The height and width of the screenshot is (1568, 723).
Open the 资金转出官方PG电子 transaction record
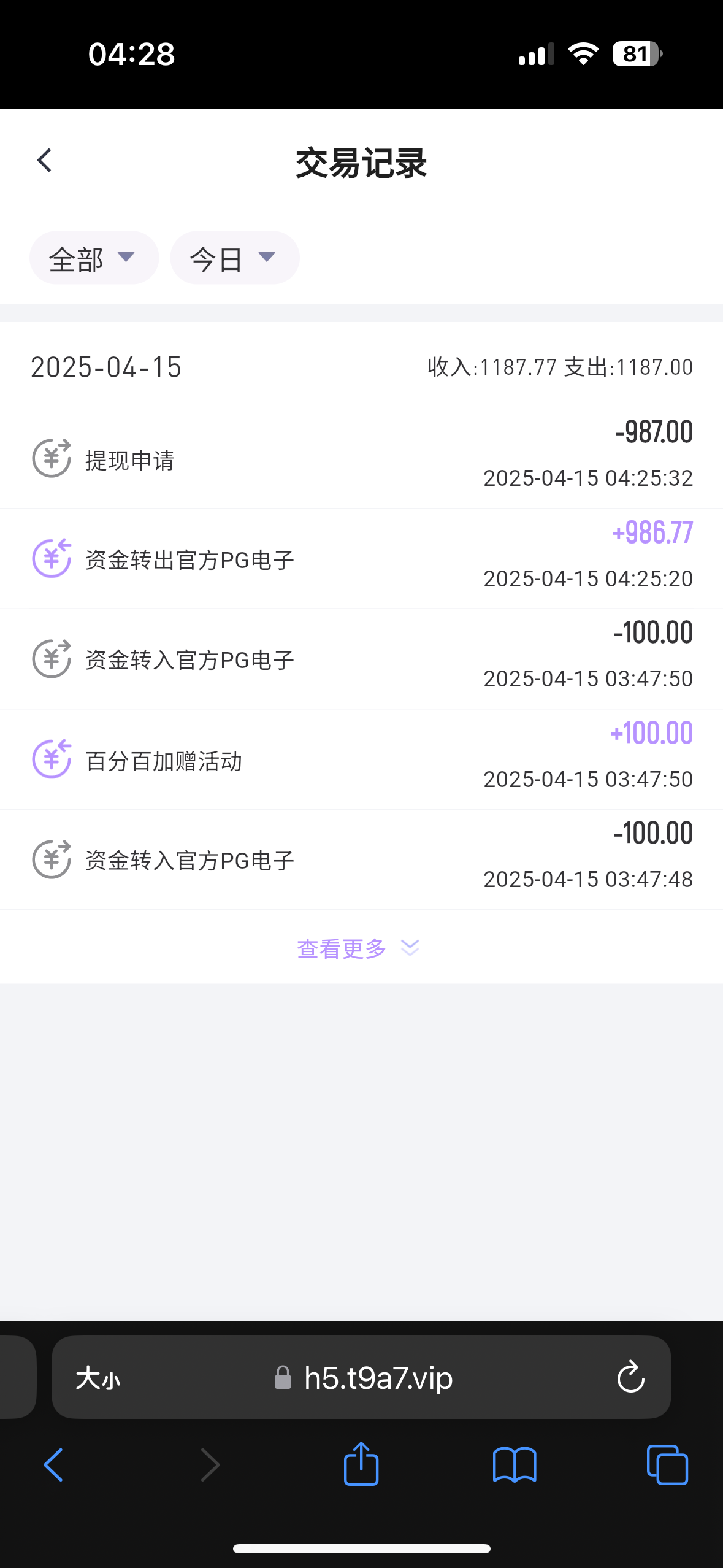pyautogui.click(x=361, y=558)
